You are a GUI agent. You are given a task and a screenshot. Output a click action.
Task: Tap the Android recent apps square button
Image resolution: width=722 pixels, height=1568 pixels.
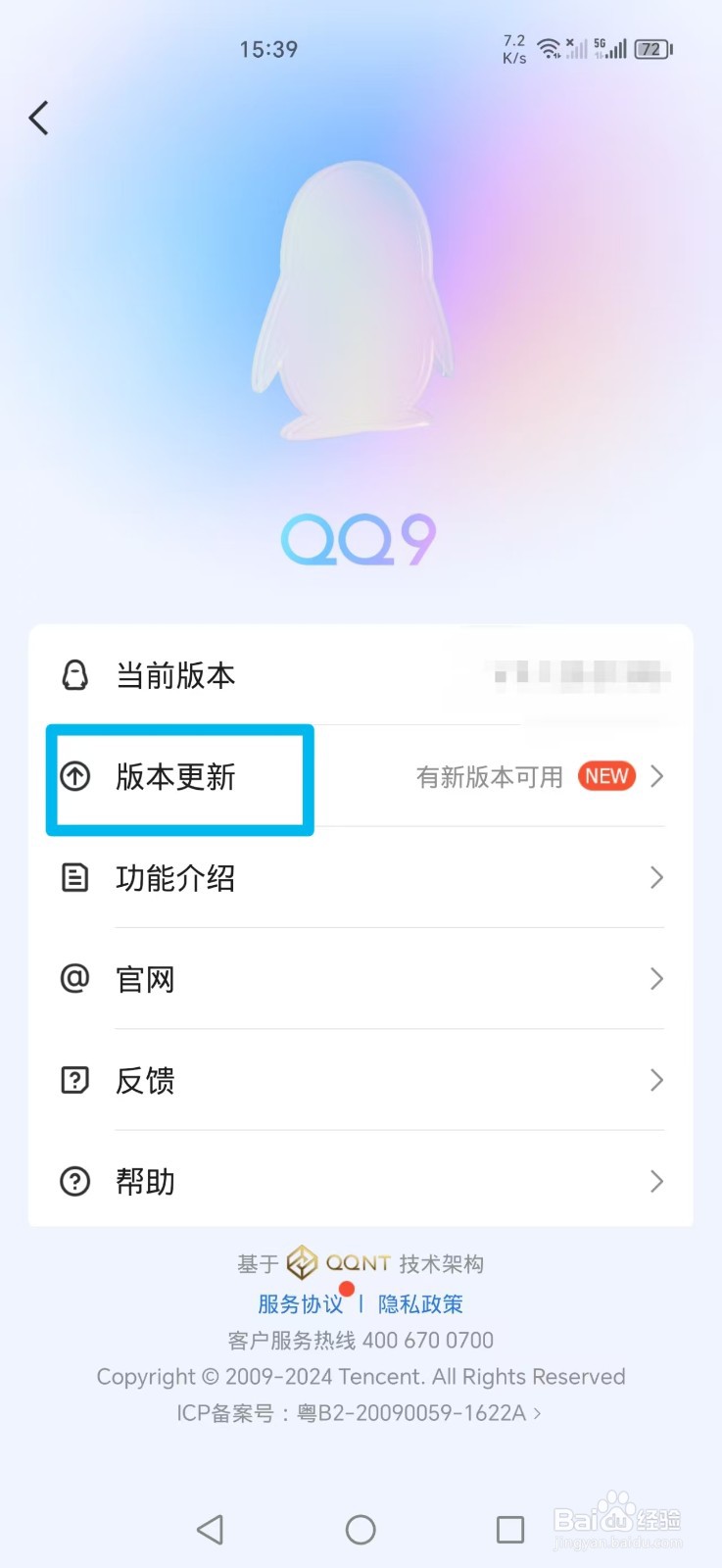(509, 1529)
